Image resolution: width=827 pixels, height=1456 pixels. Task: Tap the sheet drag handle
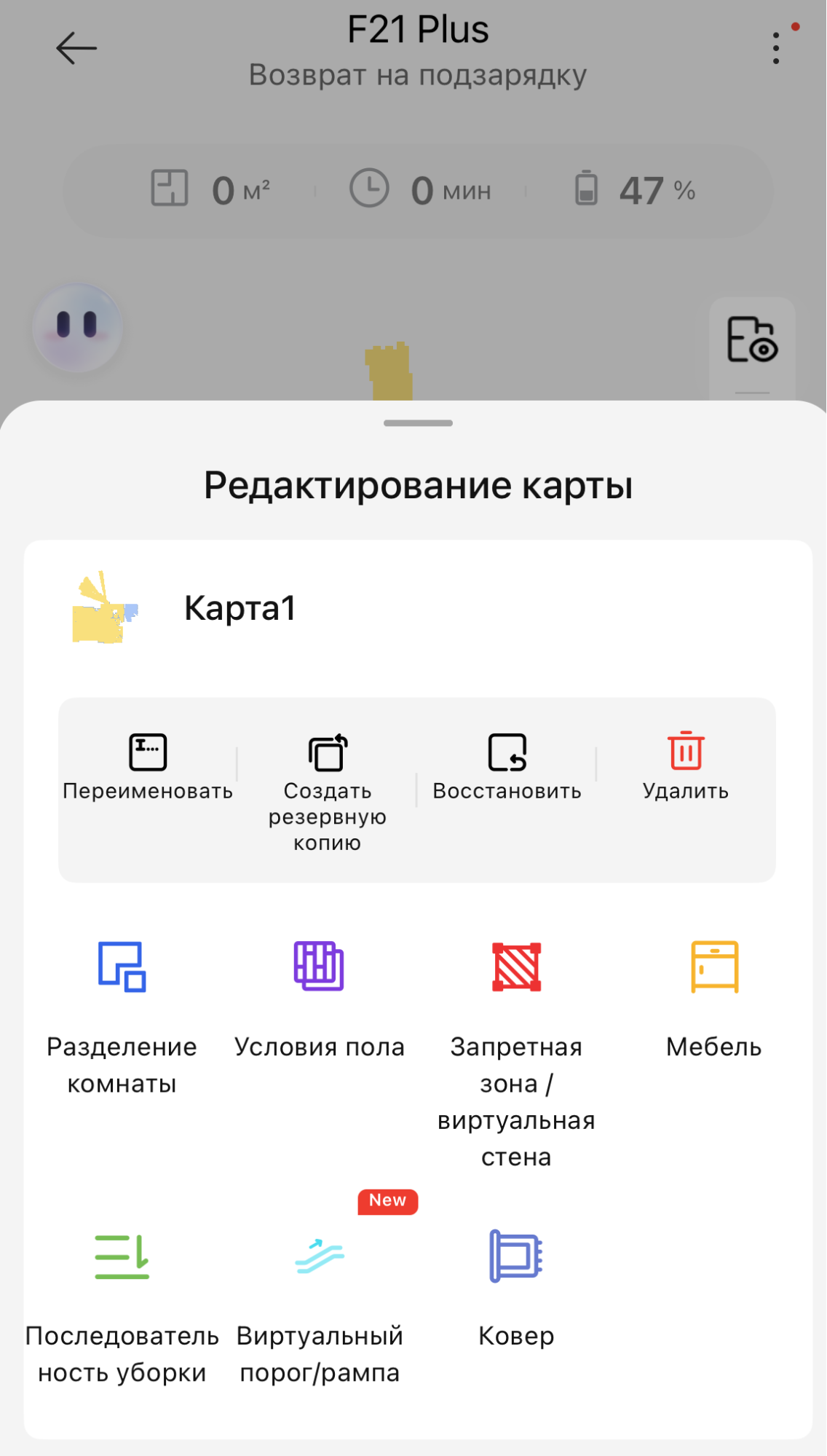418,423
